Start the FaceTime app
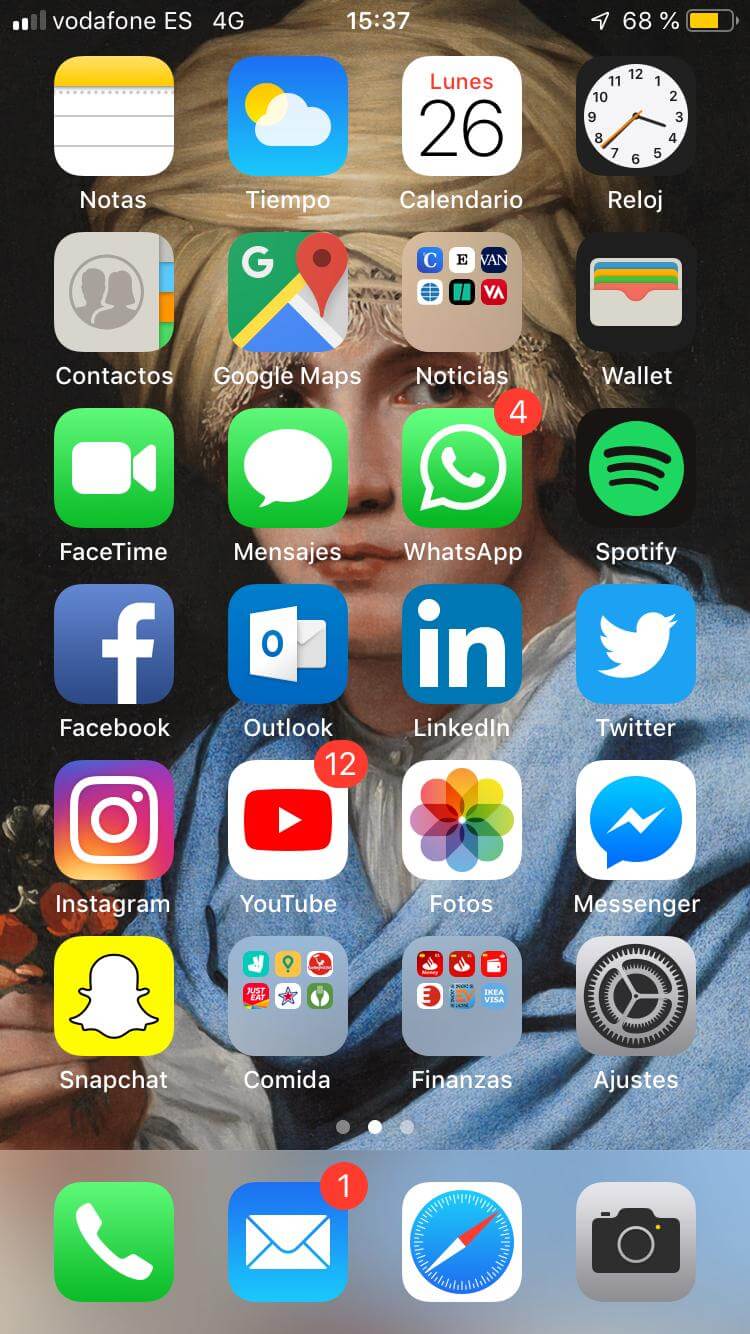The height and width of the screenshot is (1334, 750). (114, 468)
